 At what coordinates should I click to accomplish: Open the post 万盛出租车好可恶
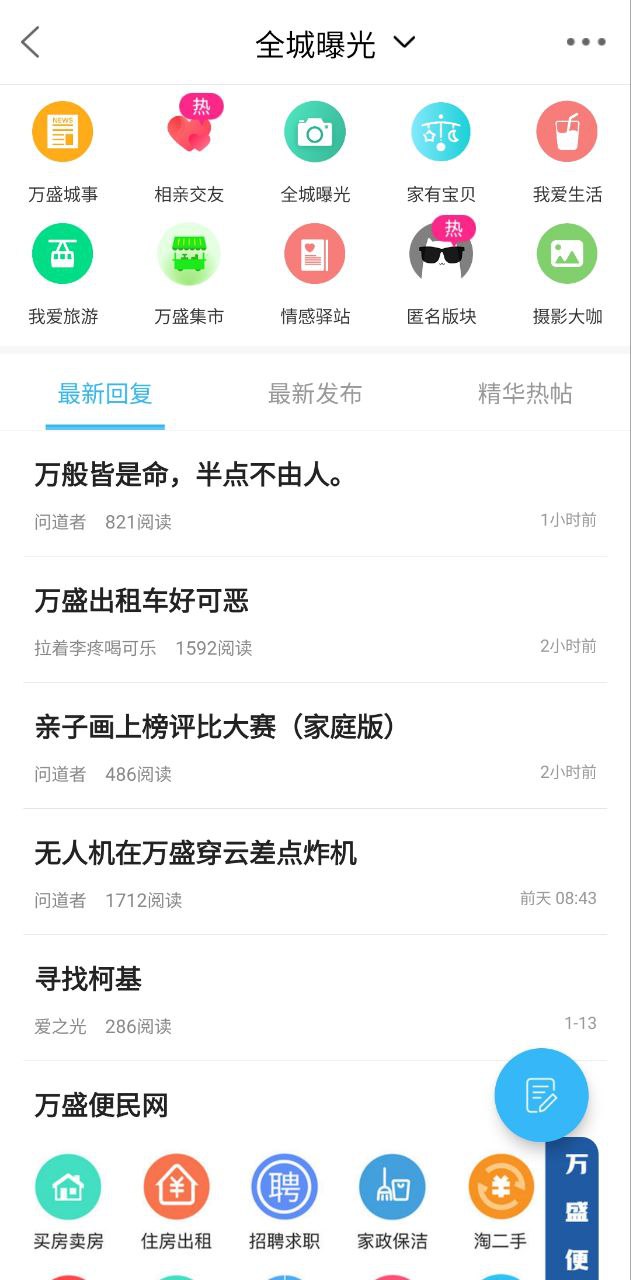coord(315,620)
